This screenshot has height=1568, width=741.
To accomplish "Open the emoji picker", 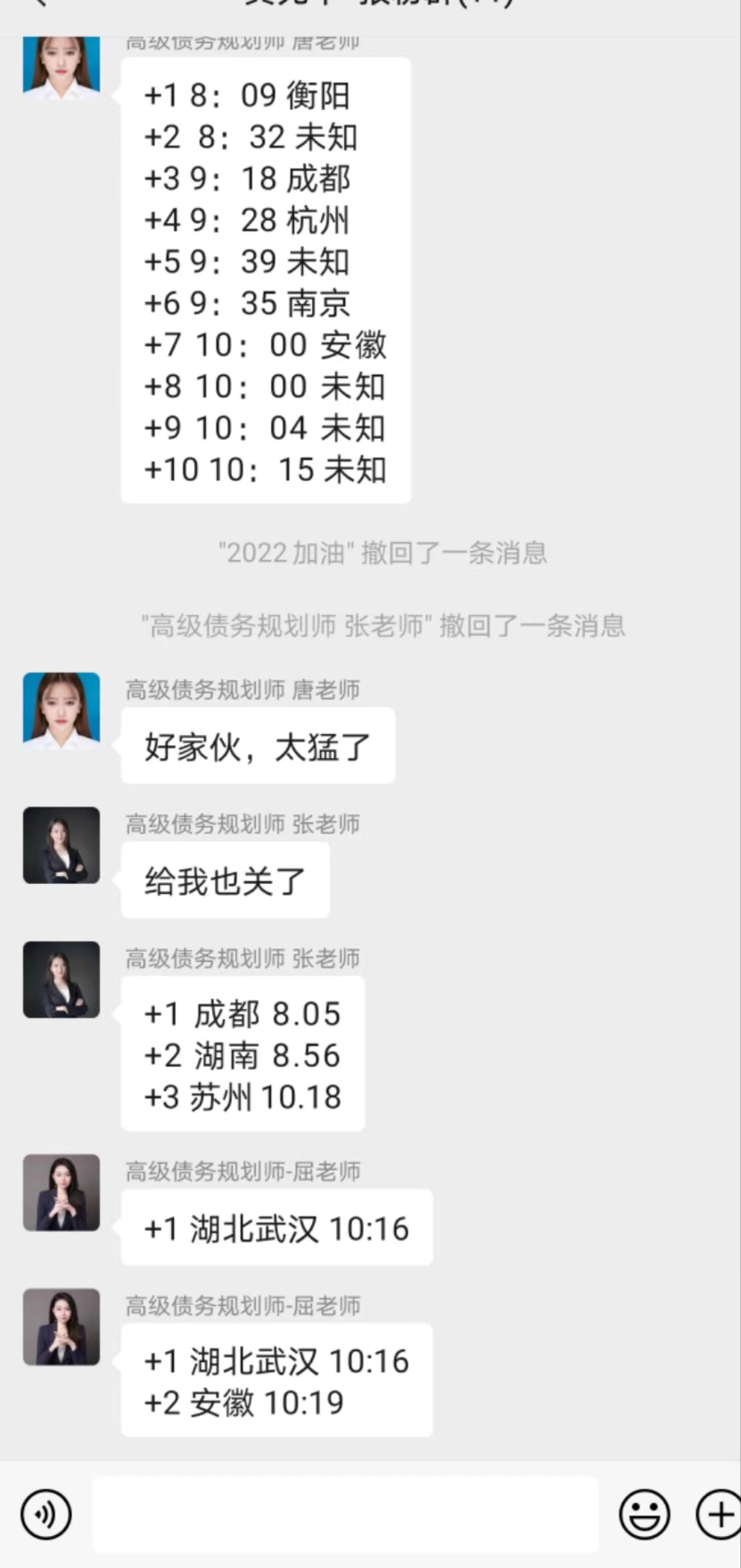I will tap(644, 1514).
